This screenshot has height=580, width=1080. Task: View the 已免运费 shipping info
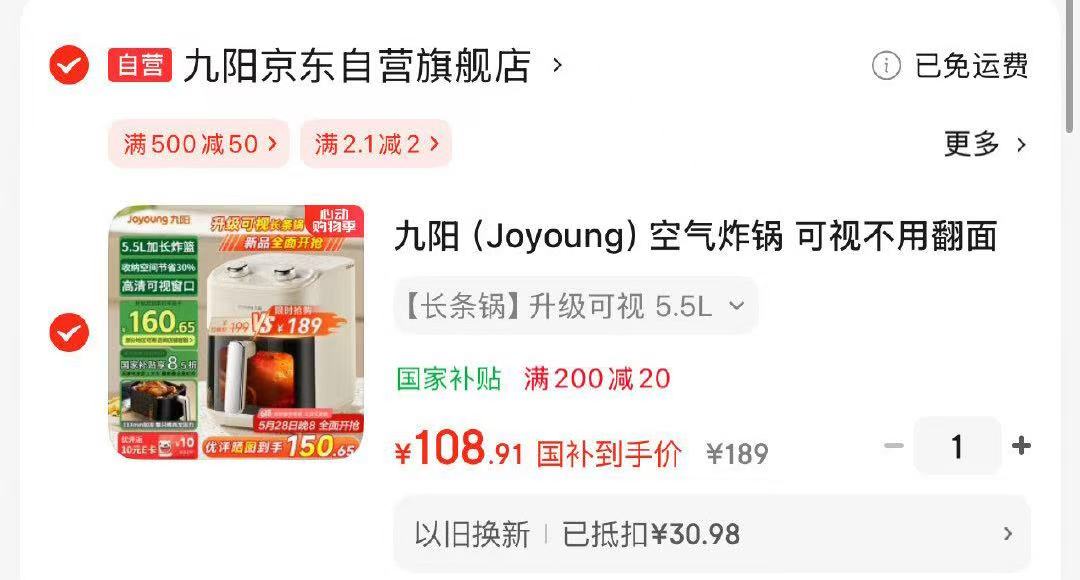[950, 66]
